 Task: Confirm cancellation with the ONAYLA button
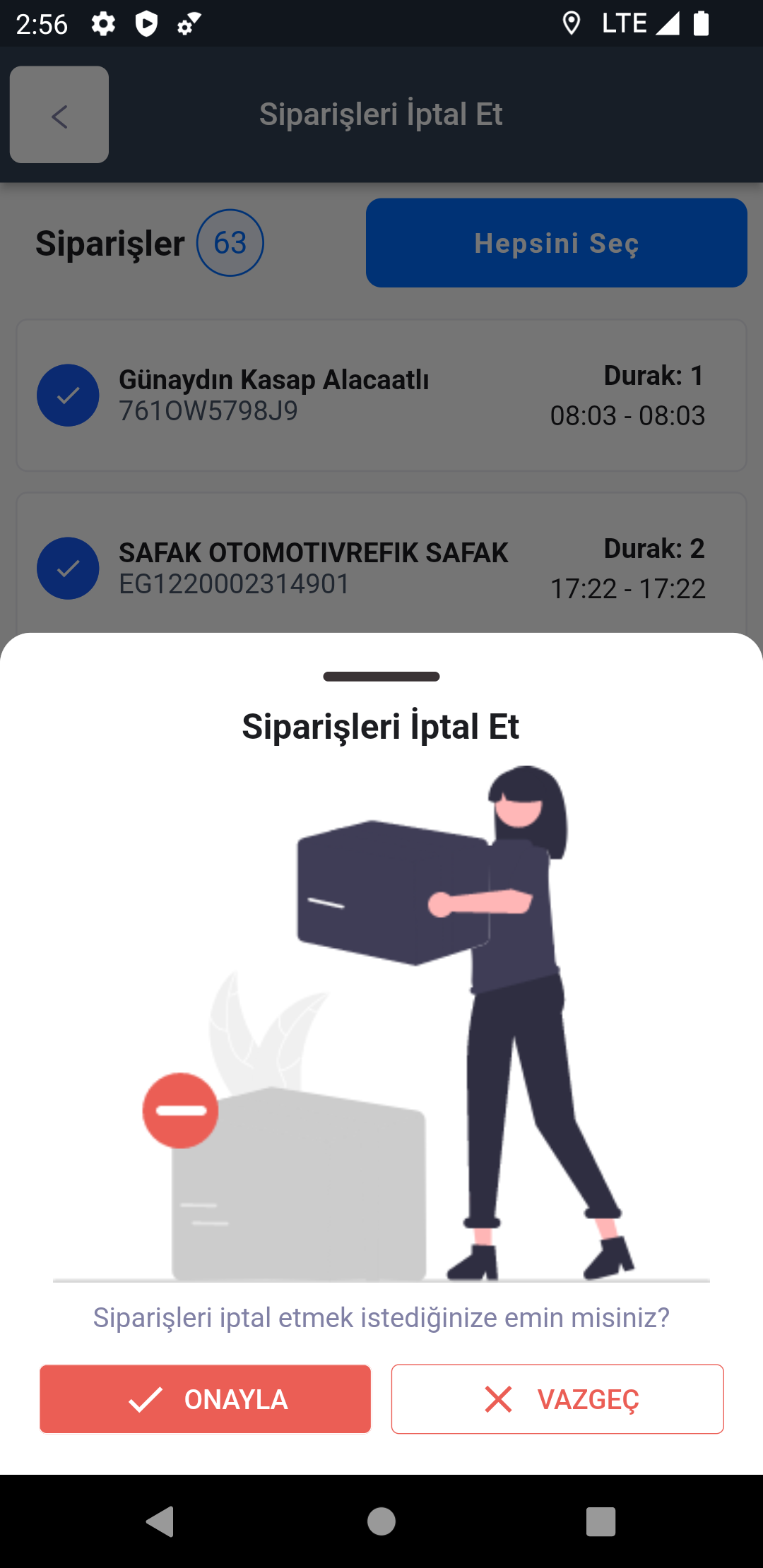[205, 1398]
